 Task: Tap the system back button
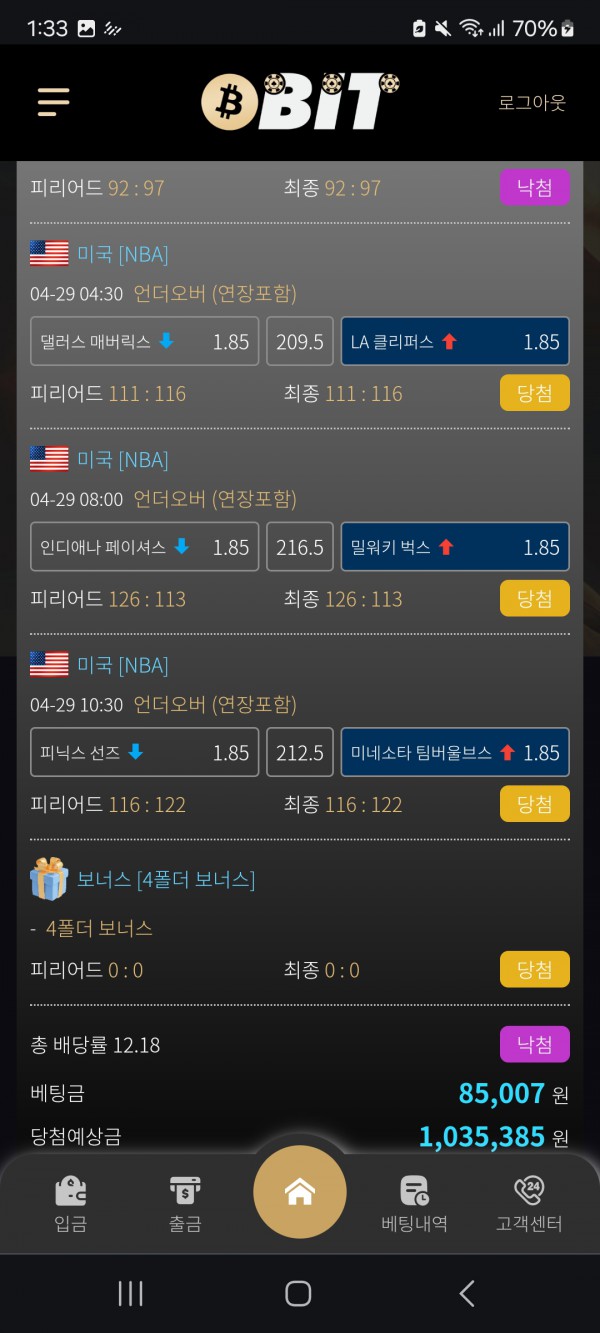click(x=466, y=1293)
